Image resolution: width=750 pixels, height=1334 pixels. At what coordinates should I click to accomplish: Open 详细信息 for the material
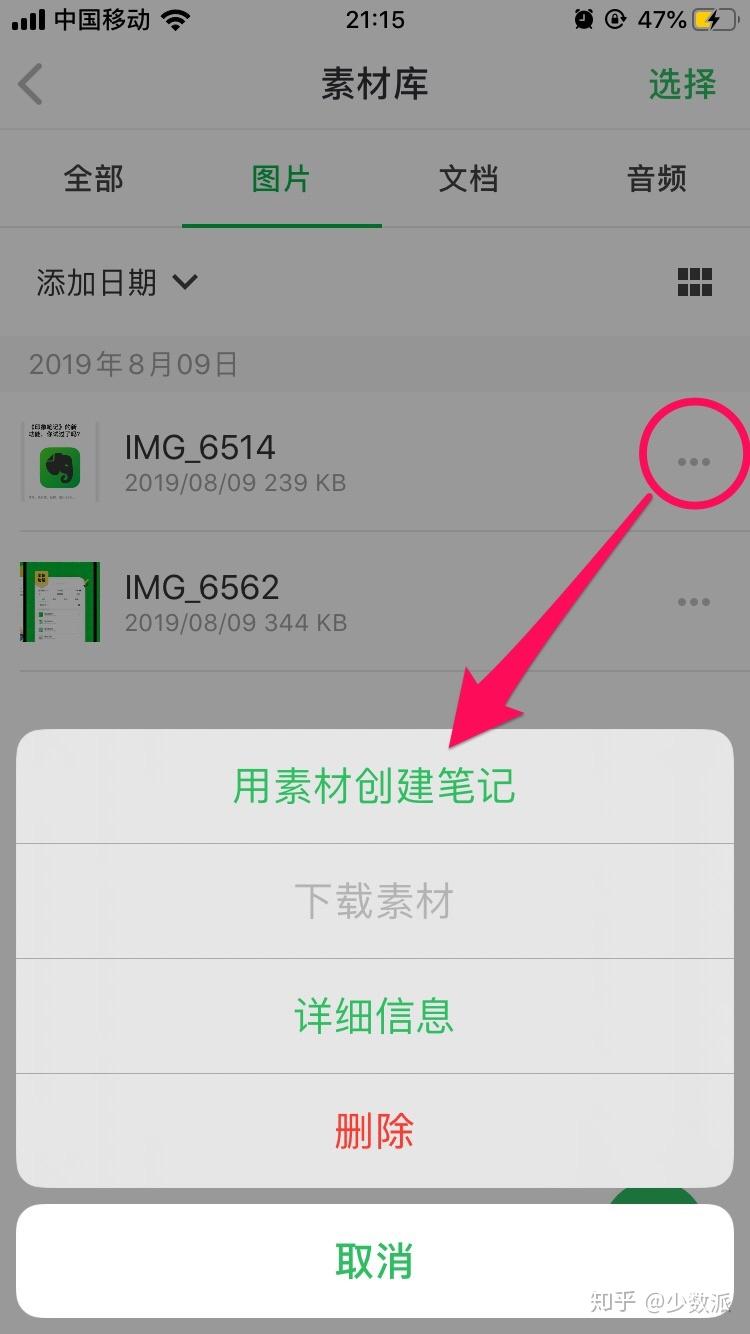coord(374,1016)
